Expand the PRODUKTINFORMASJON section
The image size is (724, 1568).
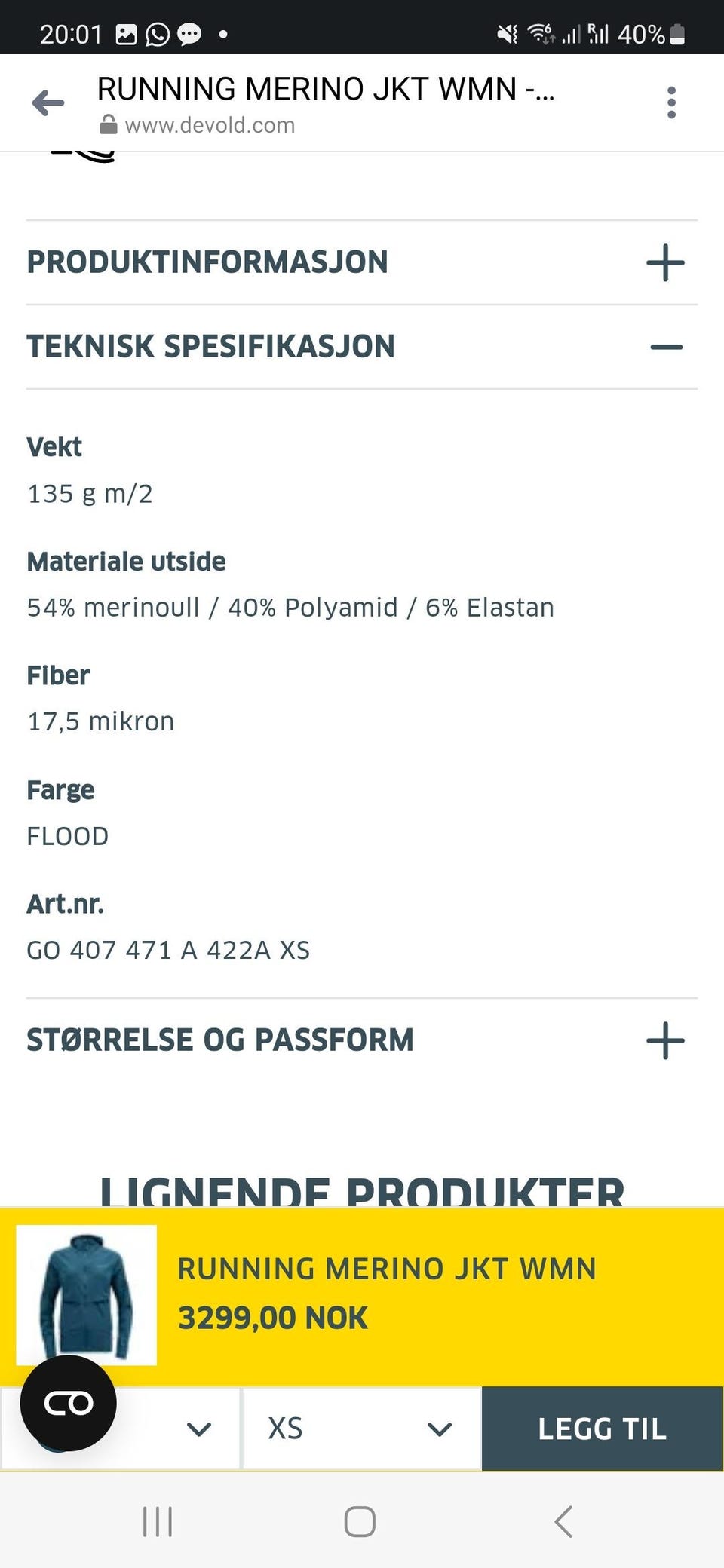(664, 262)
